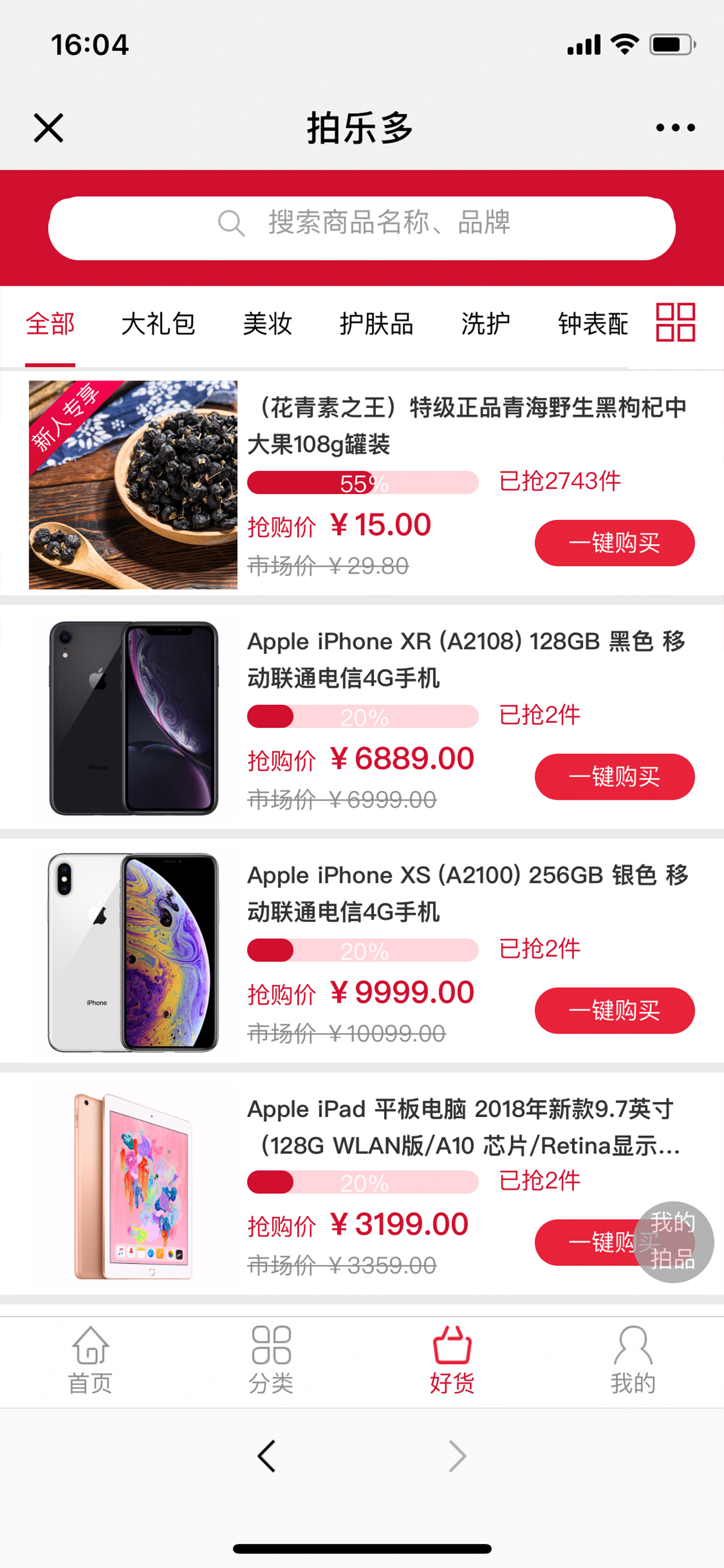
Task: Tap 一键购买 for the iPhone XR
Action: (x=614, y=776)
